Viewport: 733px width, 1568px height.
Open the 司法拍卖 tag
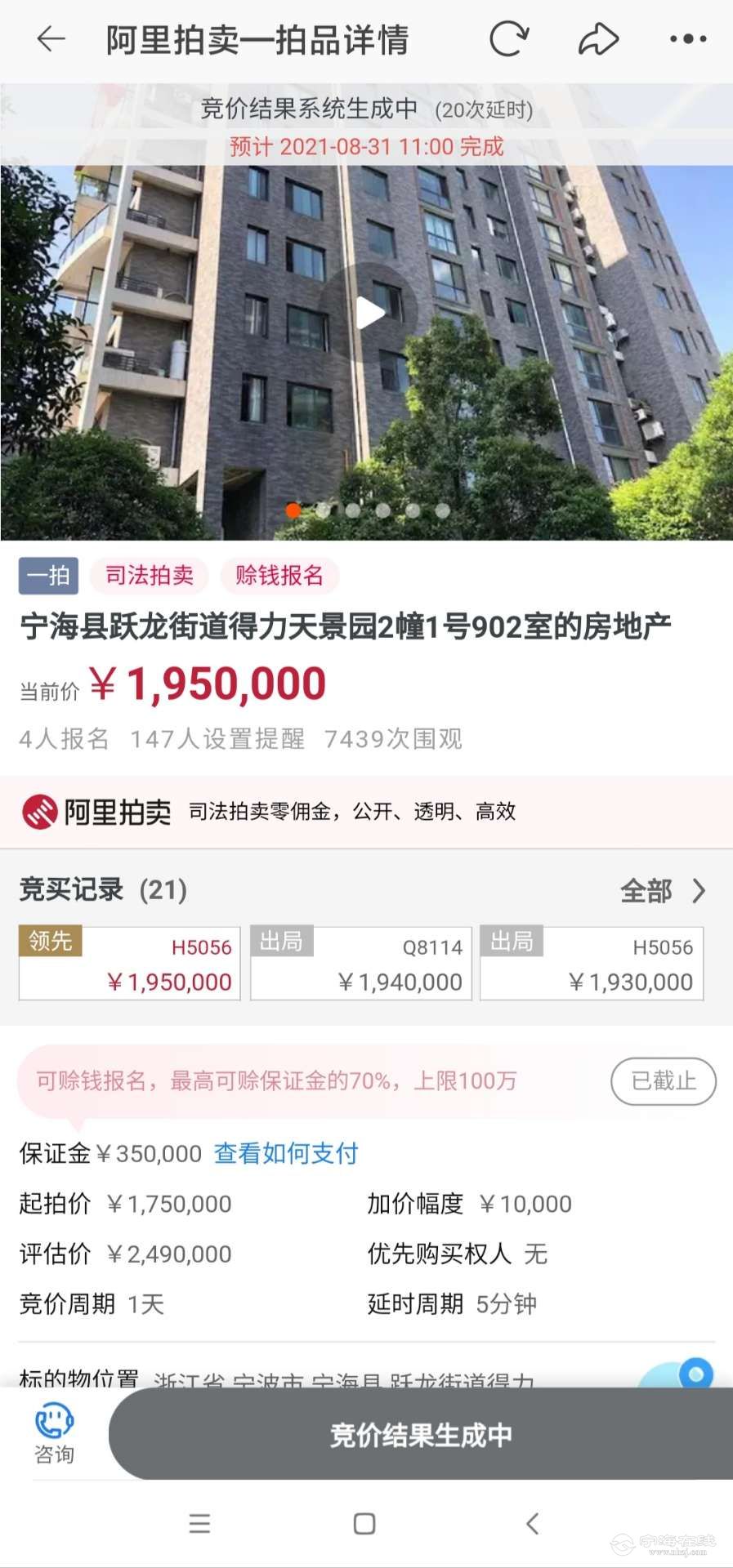coord(150,576)
